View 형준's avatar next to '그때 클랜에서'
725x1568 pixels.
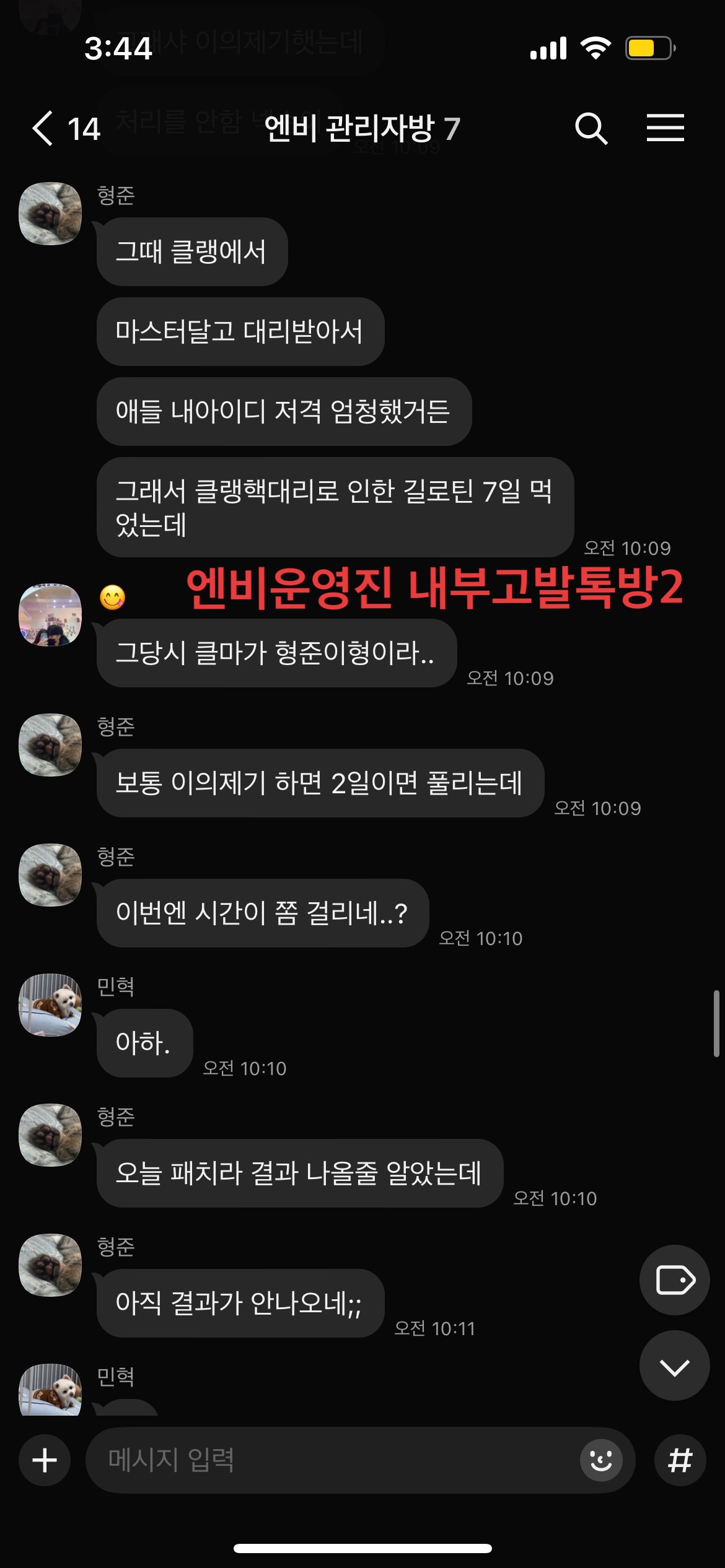coord(51,213)
